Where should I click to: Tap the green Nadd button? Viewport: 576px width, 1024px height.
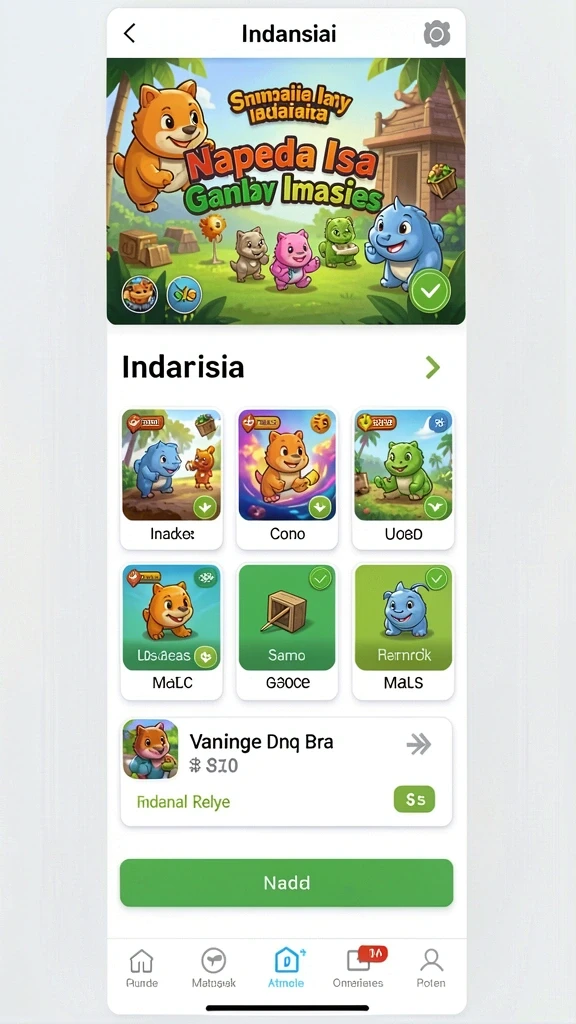click(x=287, y=883)
